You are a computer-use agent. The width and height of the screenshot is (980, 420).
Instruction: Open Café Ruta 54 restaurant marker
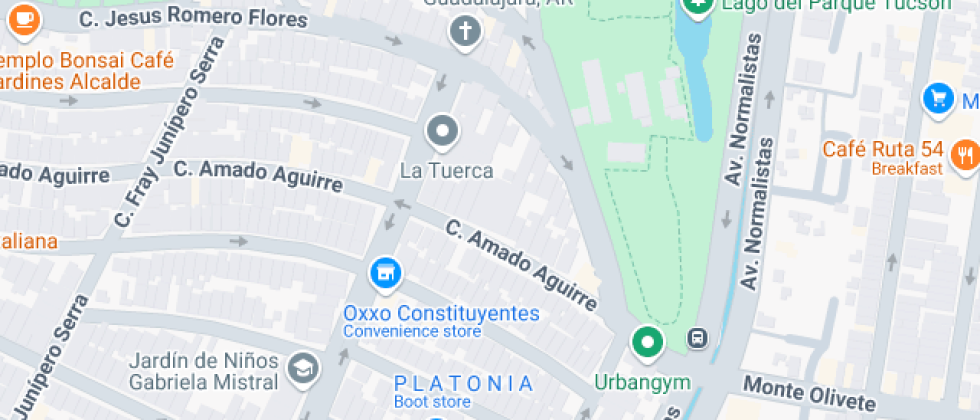point(964,155)
